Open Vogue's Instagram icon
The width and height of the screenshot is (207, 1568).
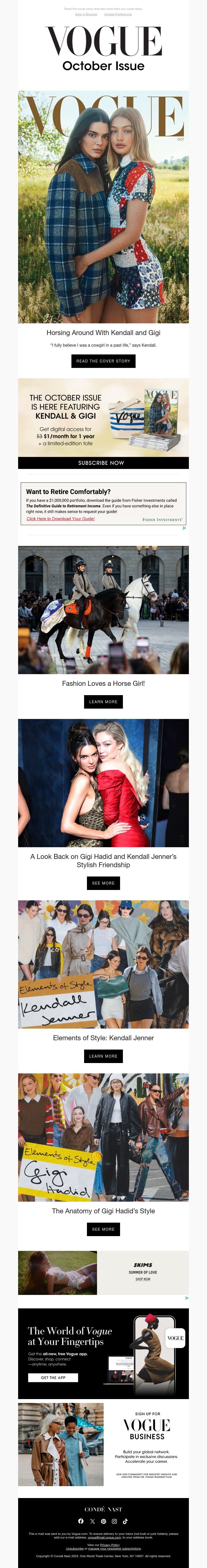[x=114, y=1521]
